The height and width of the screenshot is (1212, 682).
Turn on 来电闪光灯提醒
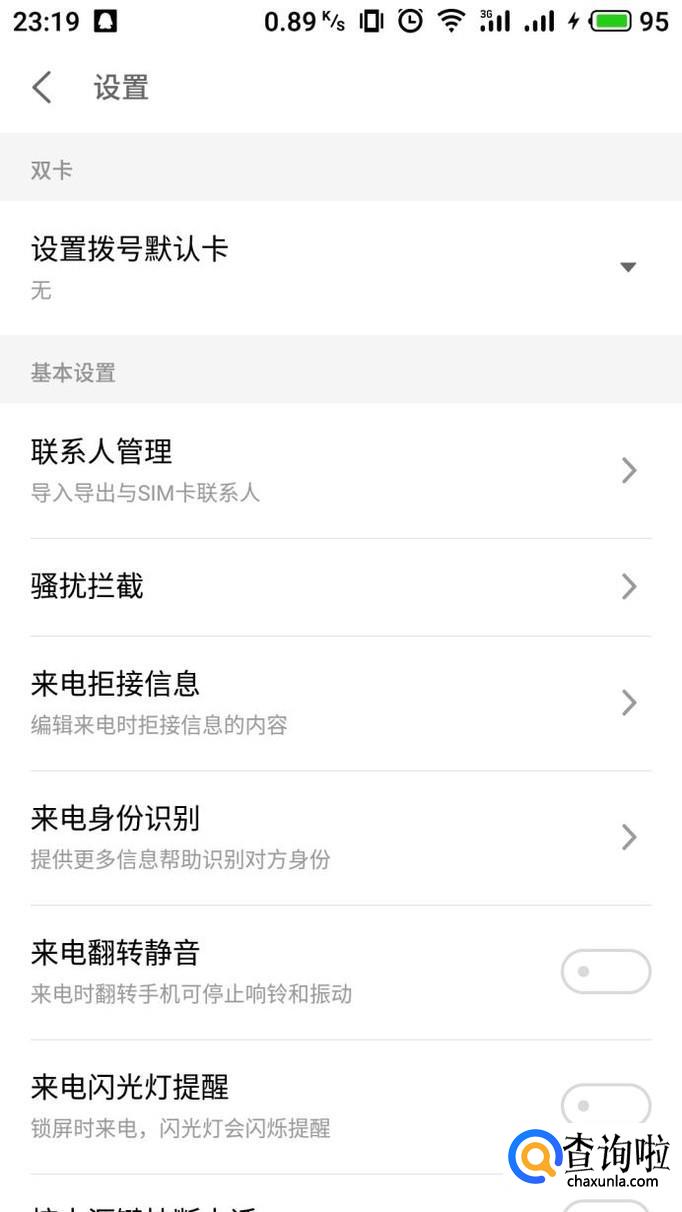[605, 1105]
